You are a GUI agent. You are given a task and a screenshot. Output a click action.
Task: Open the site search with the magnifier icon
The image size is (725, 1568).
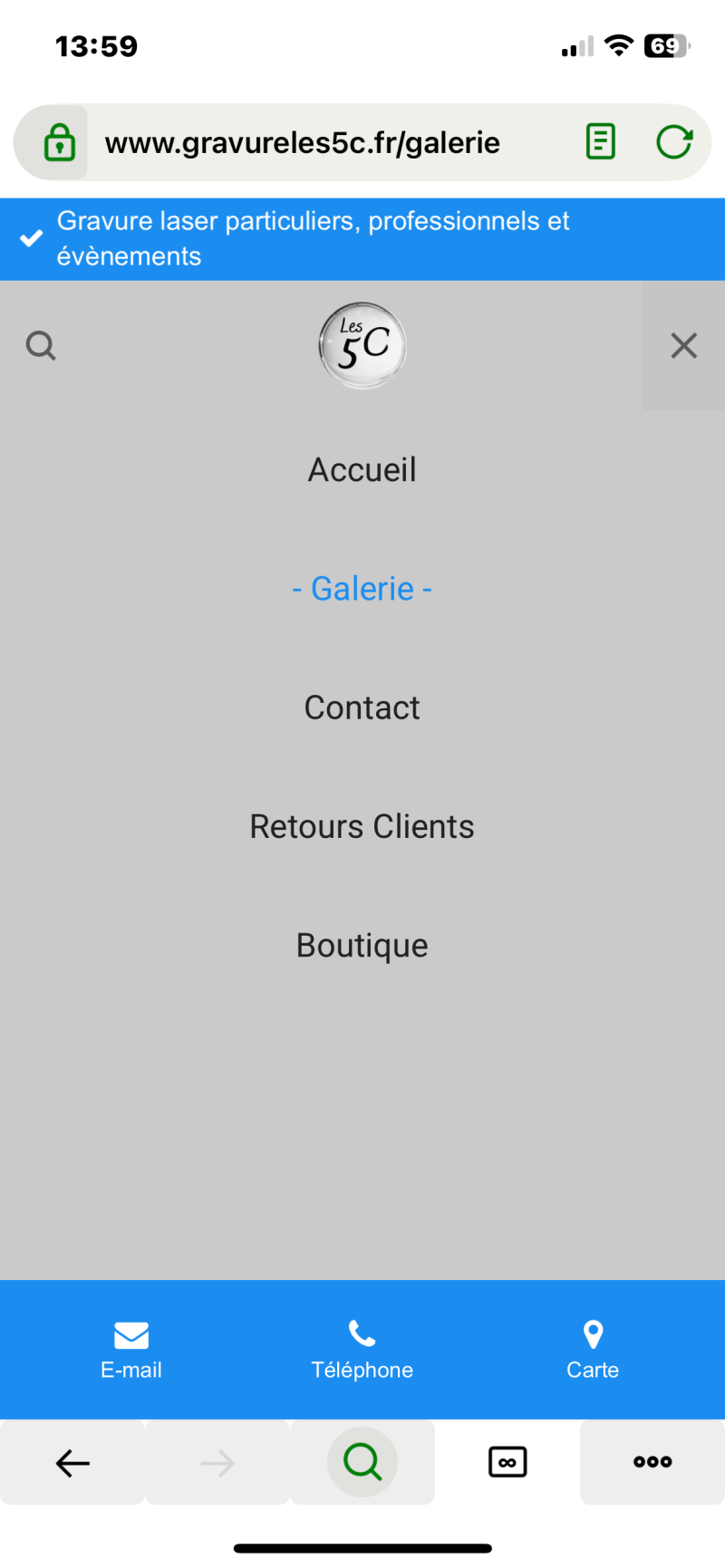(x=41, y=345)
